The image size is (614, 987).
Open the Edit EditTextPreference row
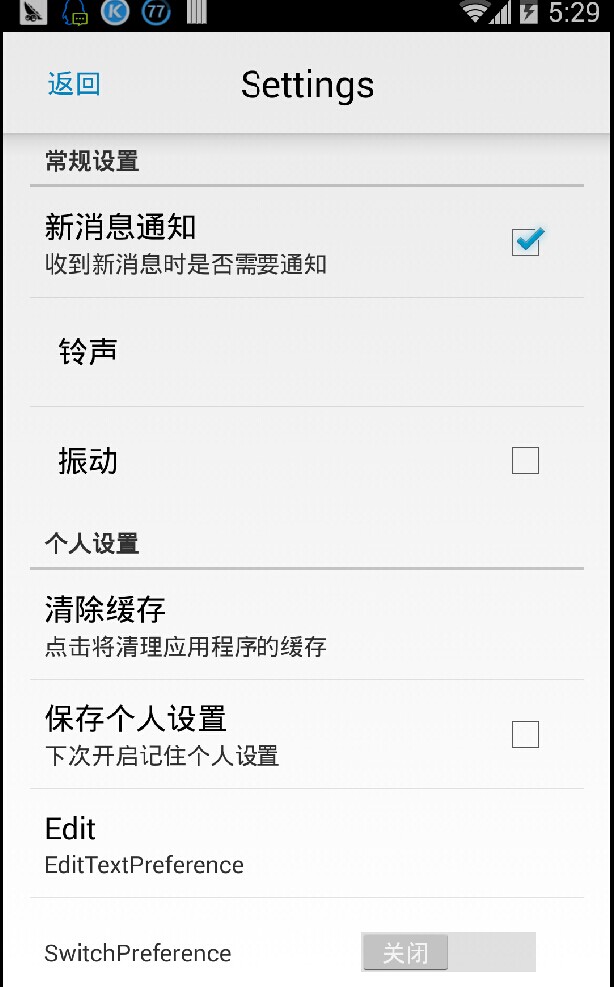307,843
